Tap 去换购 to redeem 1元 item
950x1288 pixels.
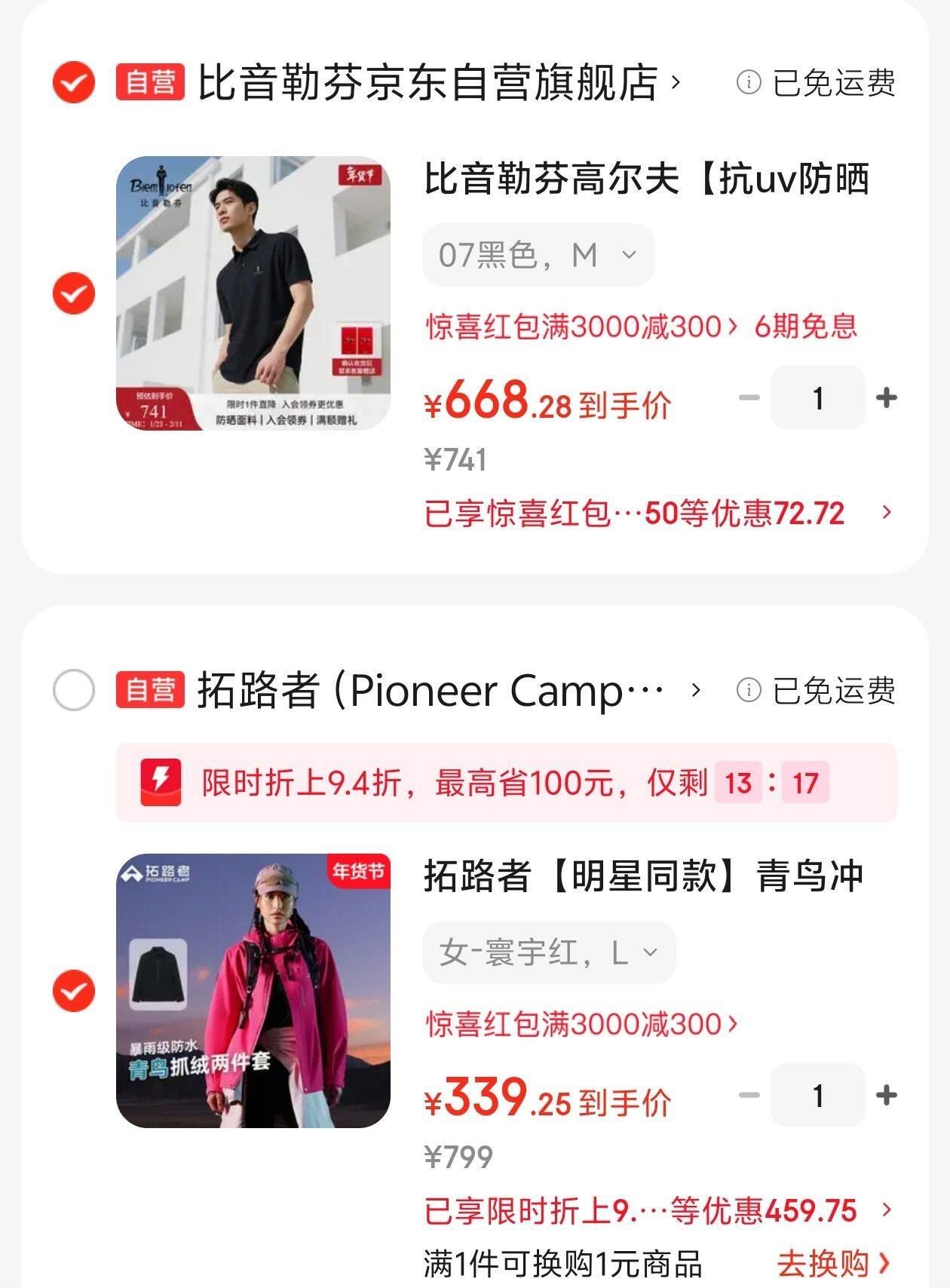[x=832, y=1263]
